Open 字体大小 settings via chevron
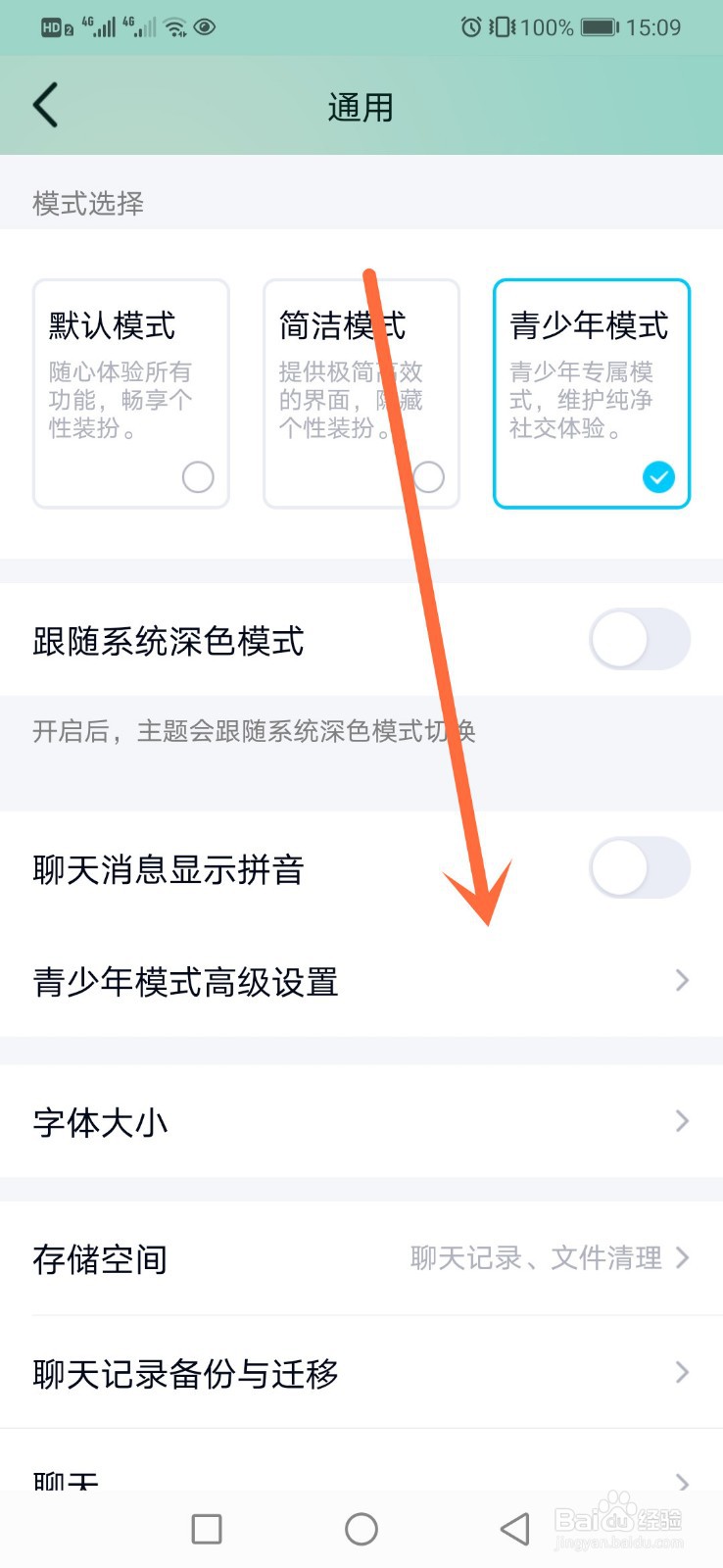Screen dimensions: 723x1568 (682, 1121)
